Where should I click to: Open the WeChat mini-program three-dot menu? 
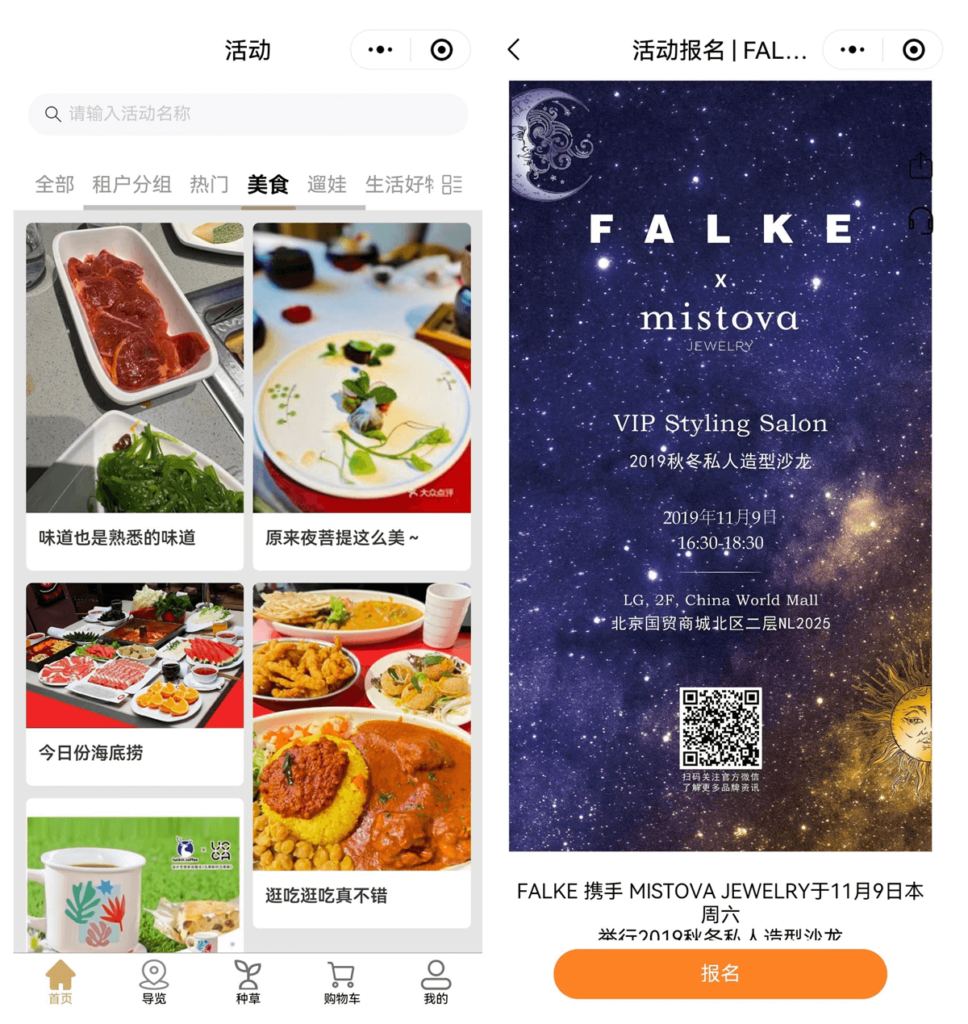coord(380,50)
